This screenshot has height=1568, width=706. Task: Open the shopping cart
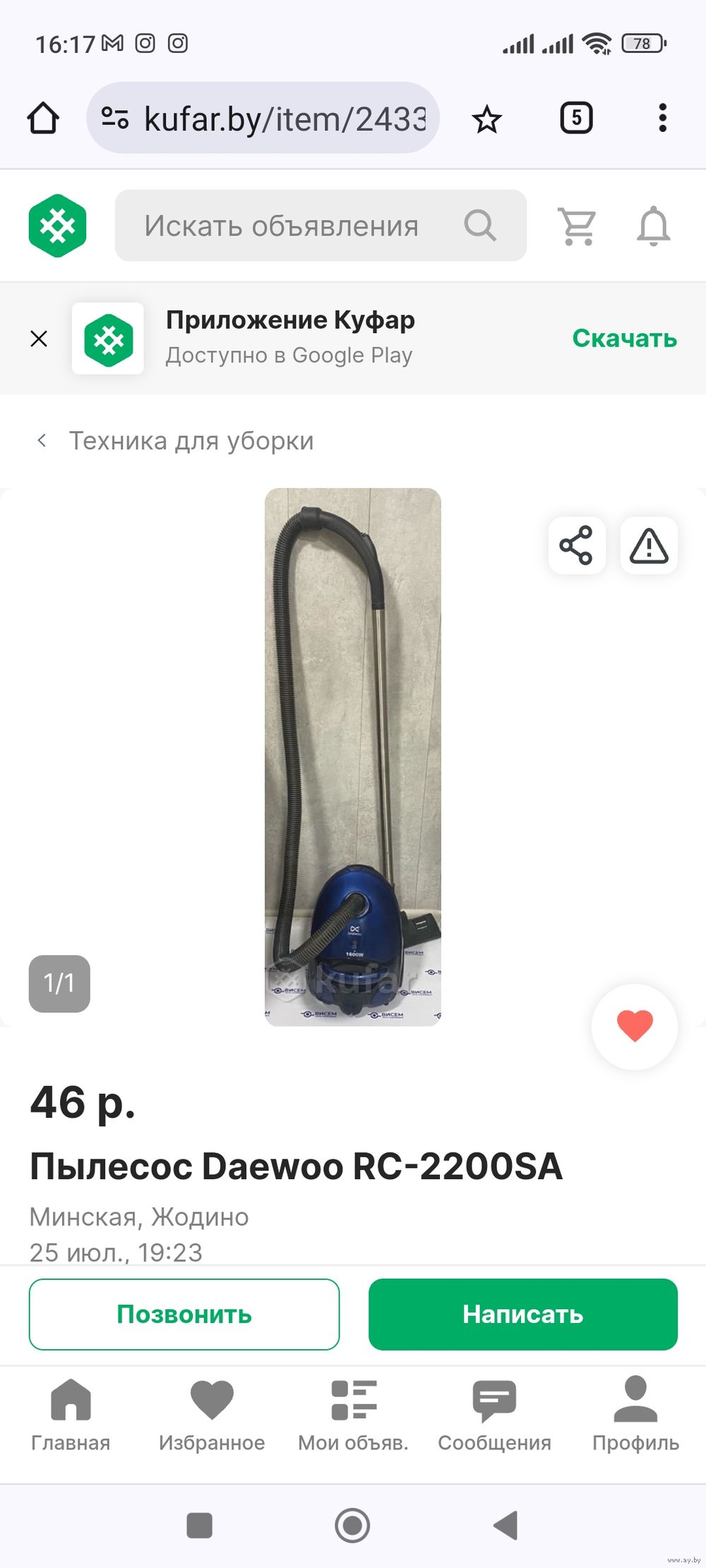point(578,226)
